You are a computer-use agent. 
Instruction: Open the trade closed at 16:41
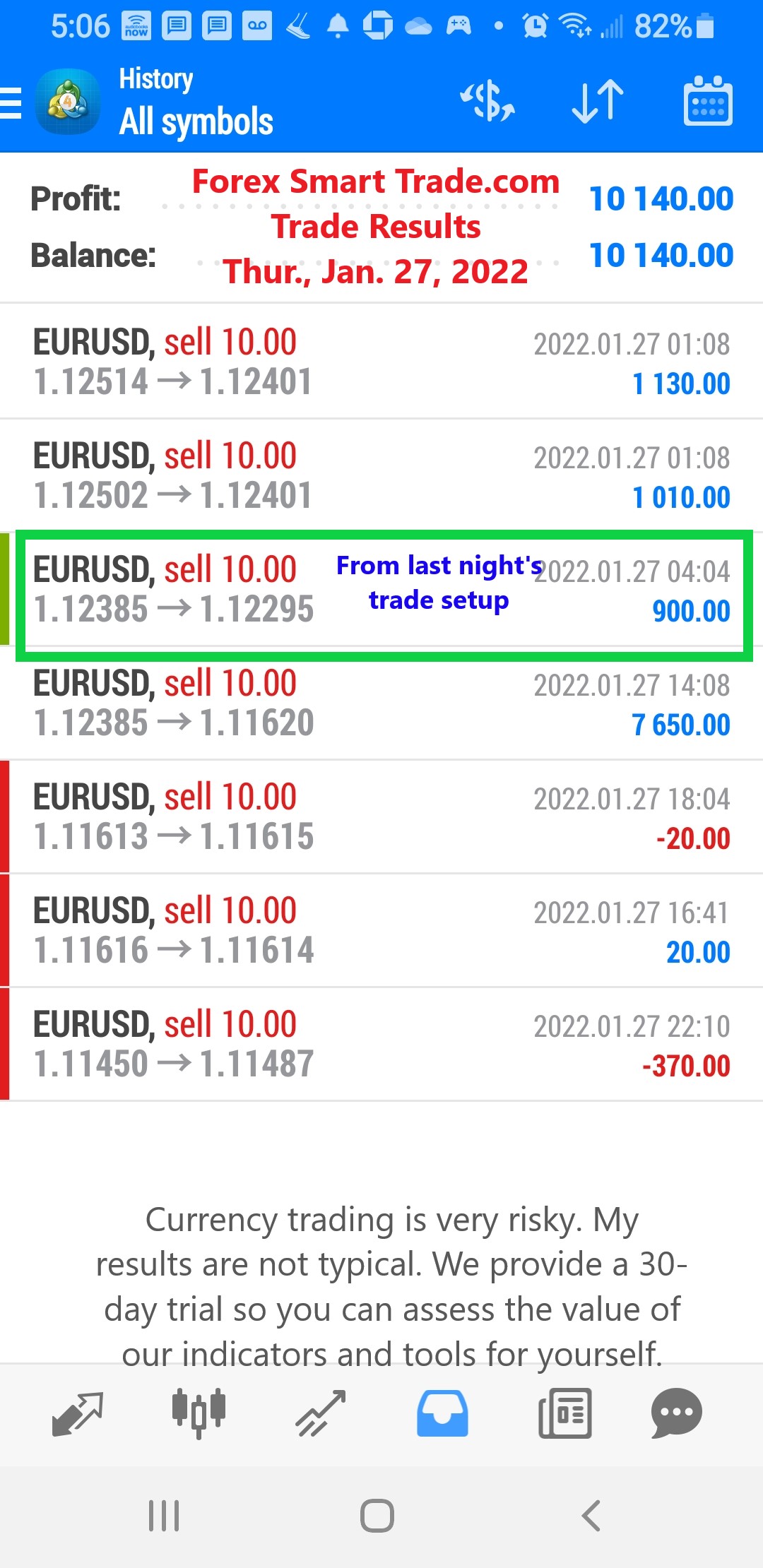(x=381, y=930)
